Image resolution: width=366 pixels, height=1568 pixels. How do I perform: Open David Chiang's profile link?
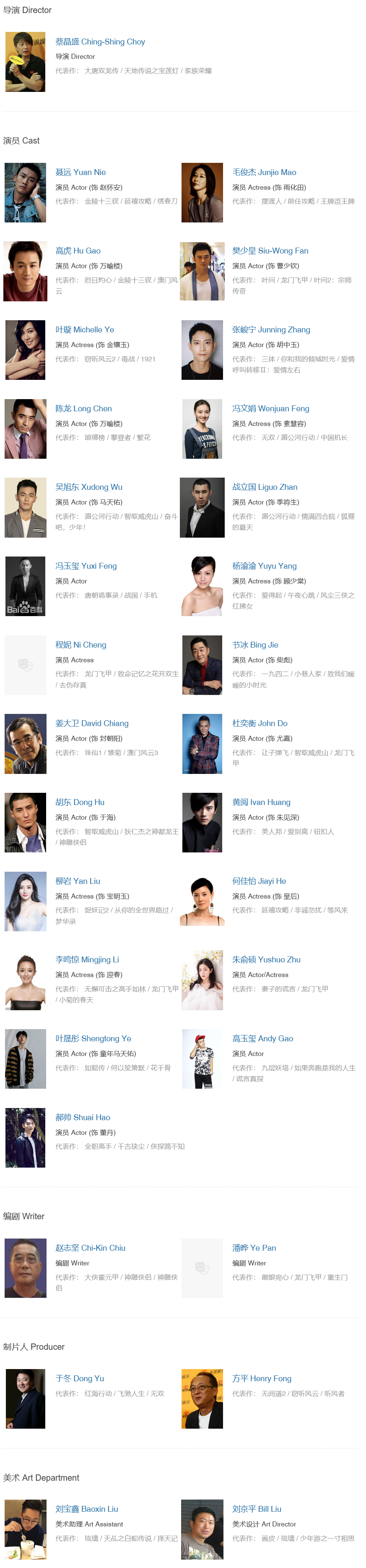pyautogui.click(x=92, y=723)
